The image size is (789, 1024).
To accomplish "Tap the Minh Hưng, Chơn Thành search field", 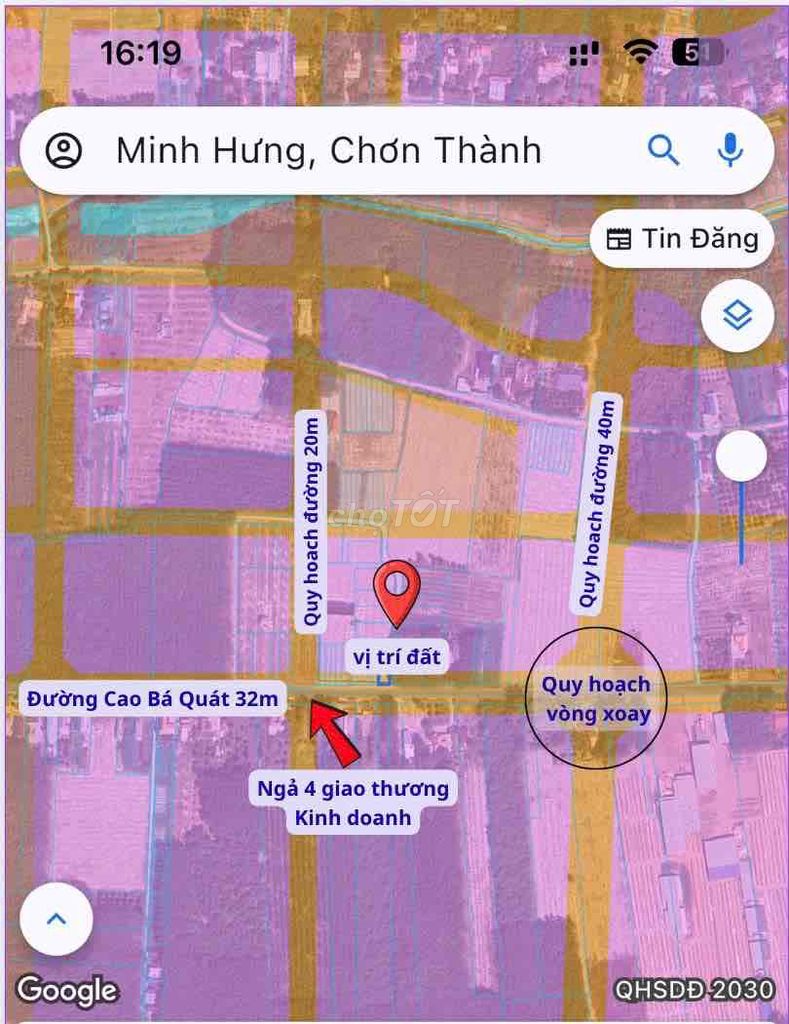I will [x=330, y=151].
